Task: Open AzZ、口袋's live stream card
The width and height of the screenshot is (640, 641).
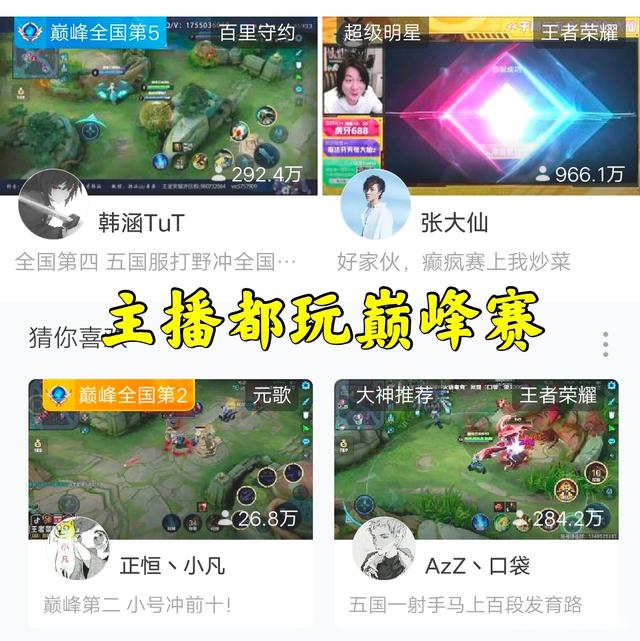Action: point(477,458)
